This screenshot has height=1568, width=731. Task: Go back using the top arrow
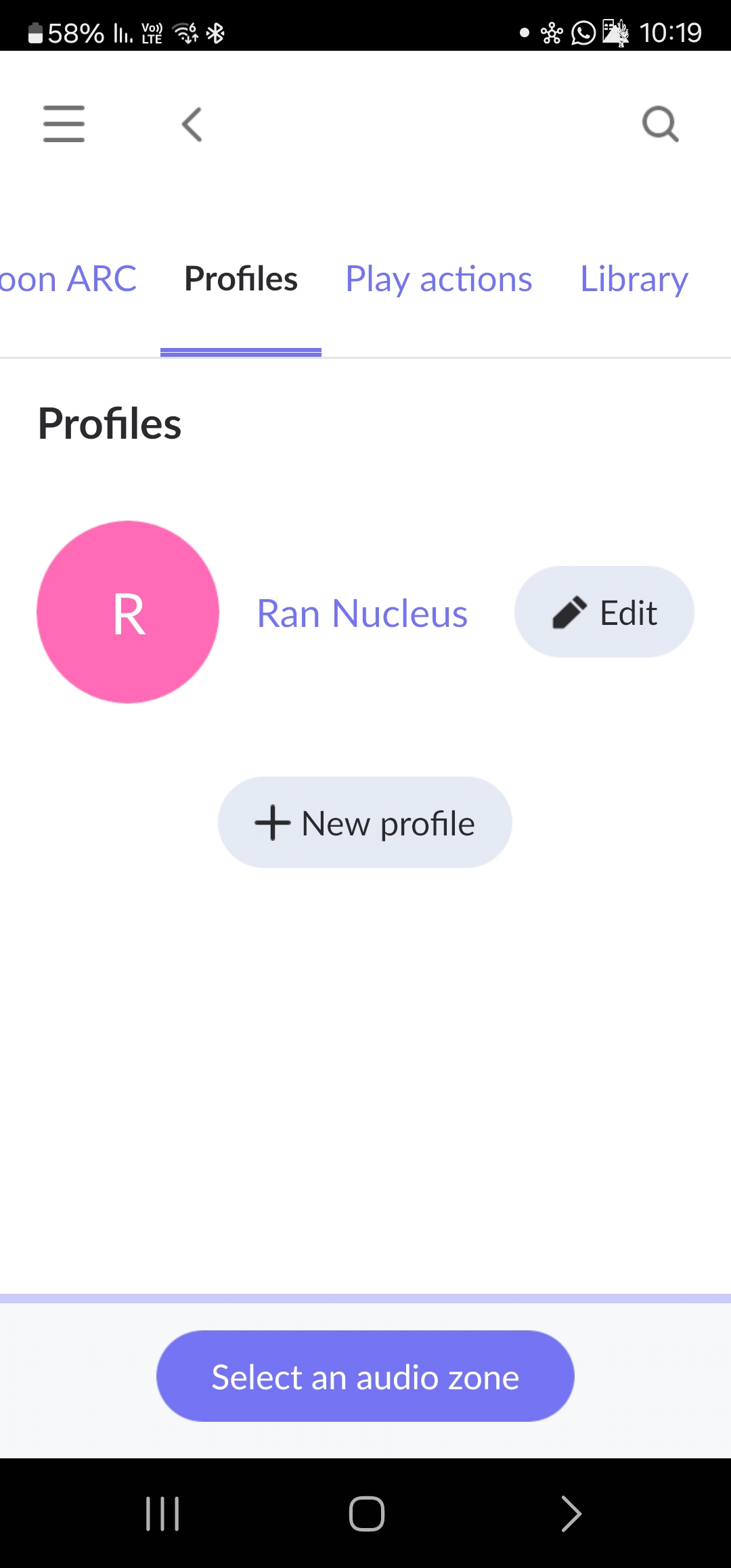[192, 125]
